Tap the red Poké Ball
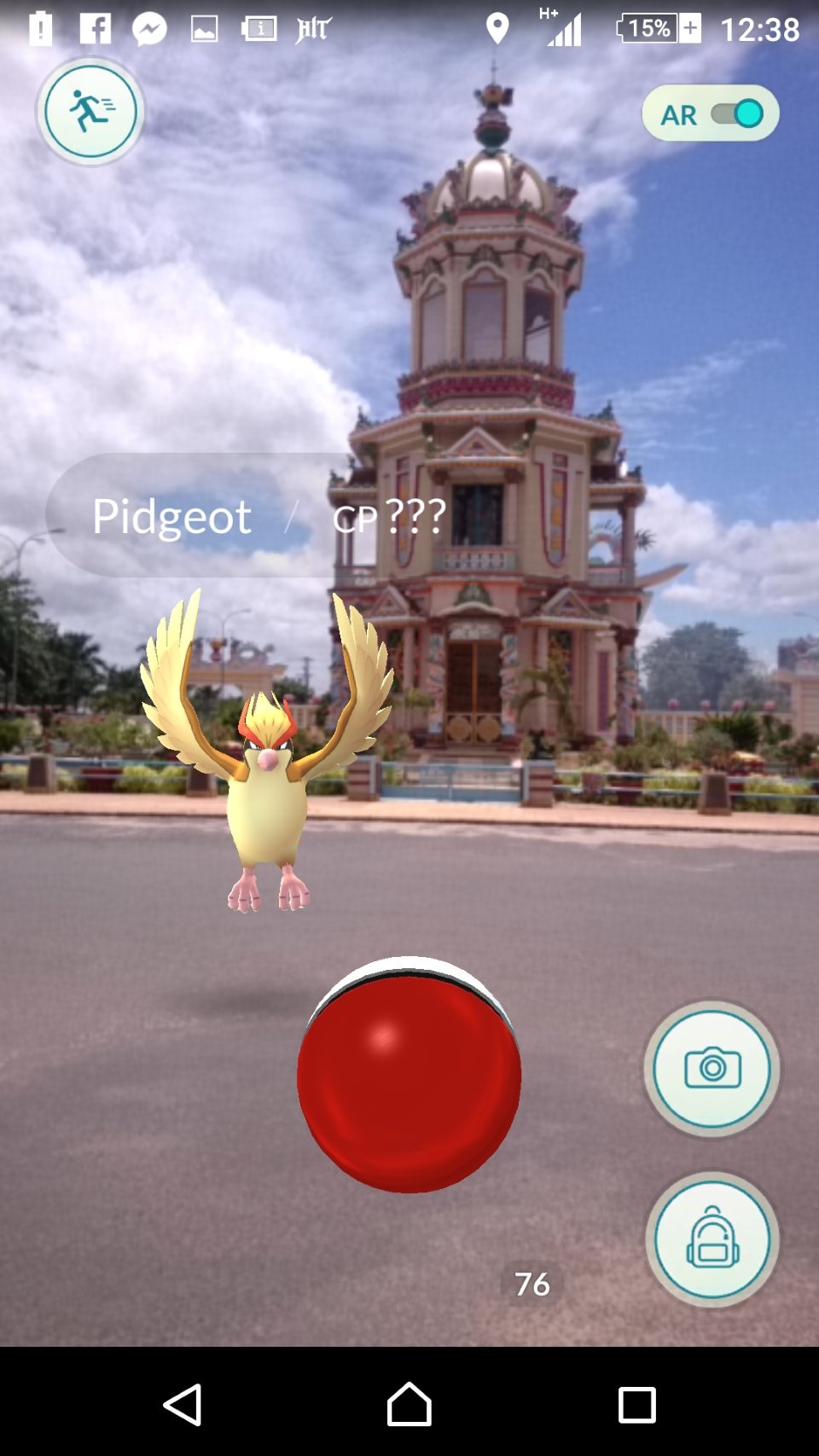 (x=409, y=1079)
